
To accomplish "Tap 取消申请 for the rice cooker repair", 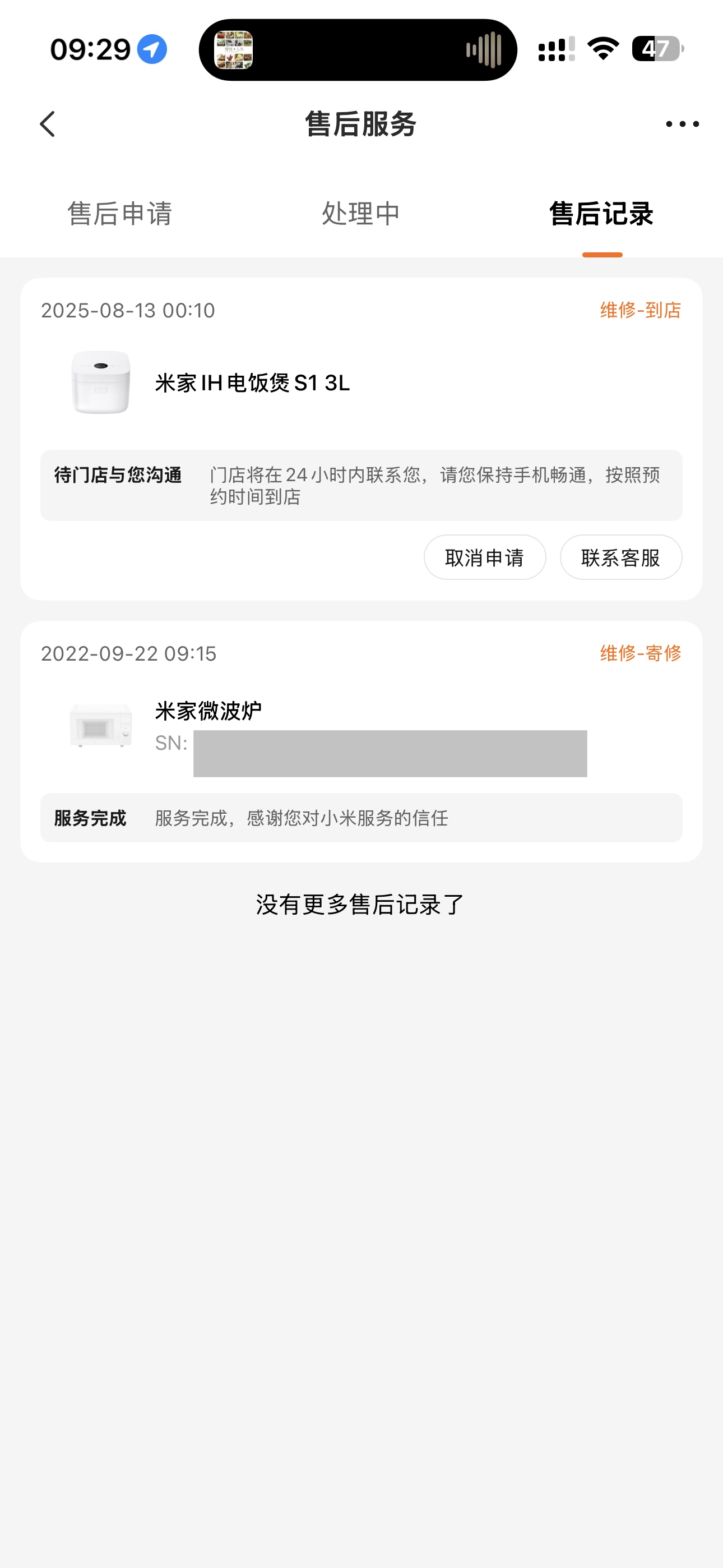I will click(x=484, y=557).
